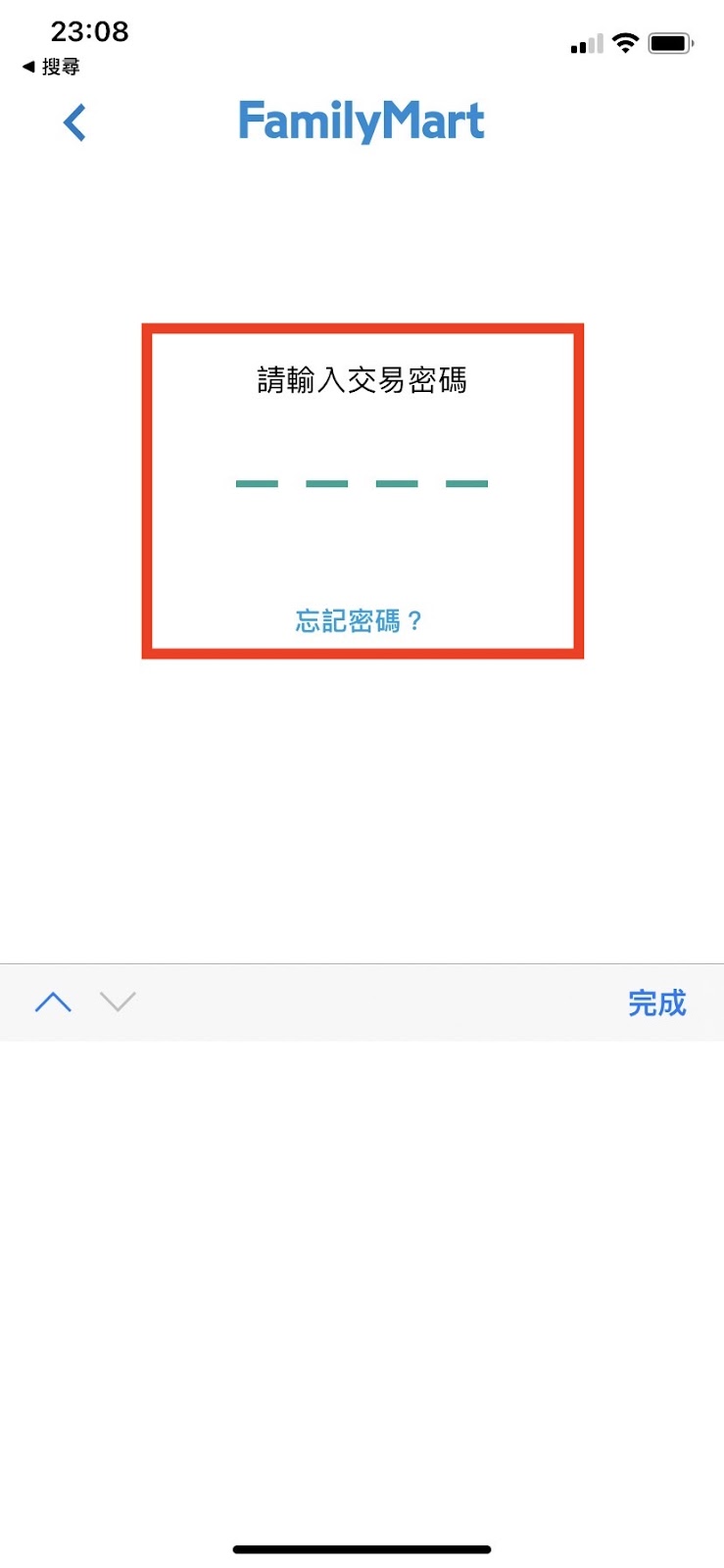Tap 完成 to dismiss the keyboard
Viewport: 724px width, 1568px height.
coord(656,1003)
